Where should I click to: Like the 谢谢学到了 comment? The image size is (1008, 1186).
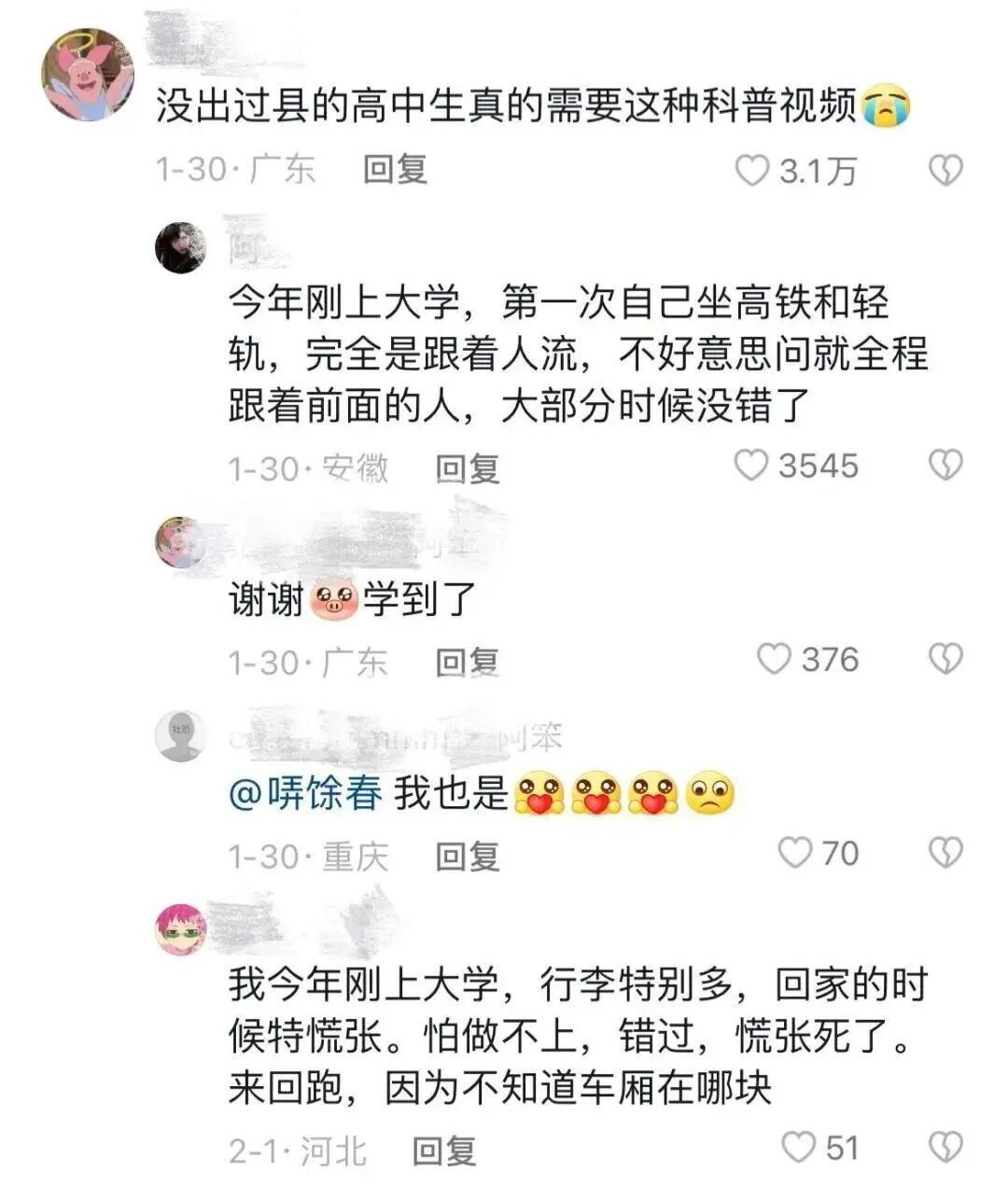pos(774,659)
